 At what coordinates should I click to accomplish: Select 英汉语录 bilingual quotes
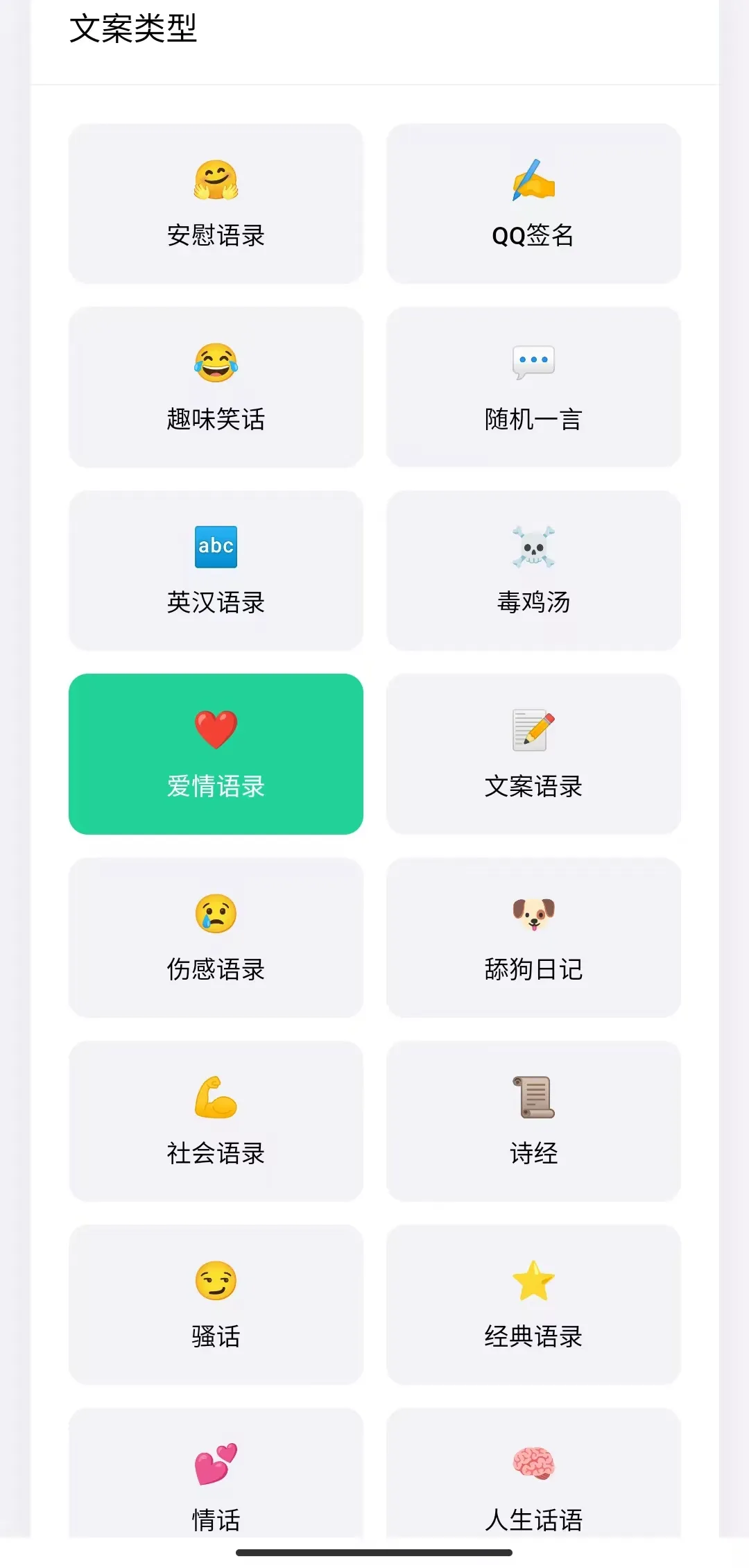point(216,570)
